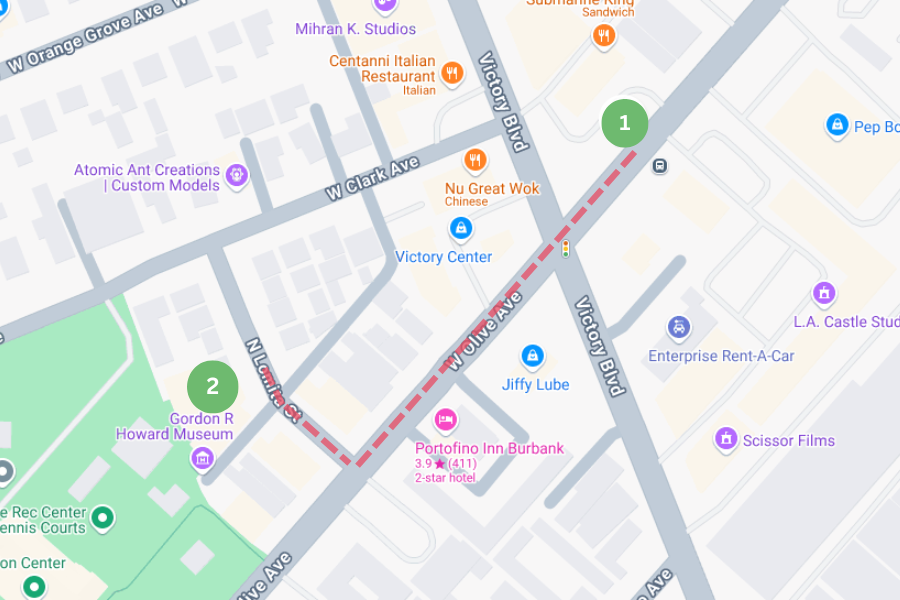The height and width of the screenshot is (600, 900).
Task: Select the bus stop icon on Olive Ave
Action: 660,166
